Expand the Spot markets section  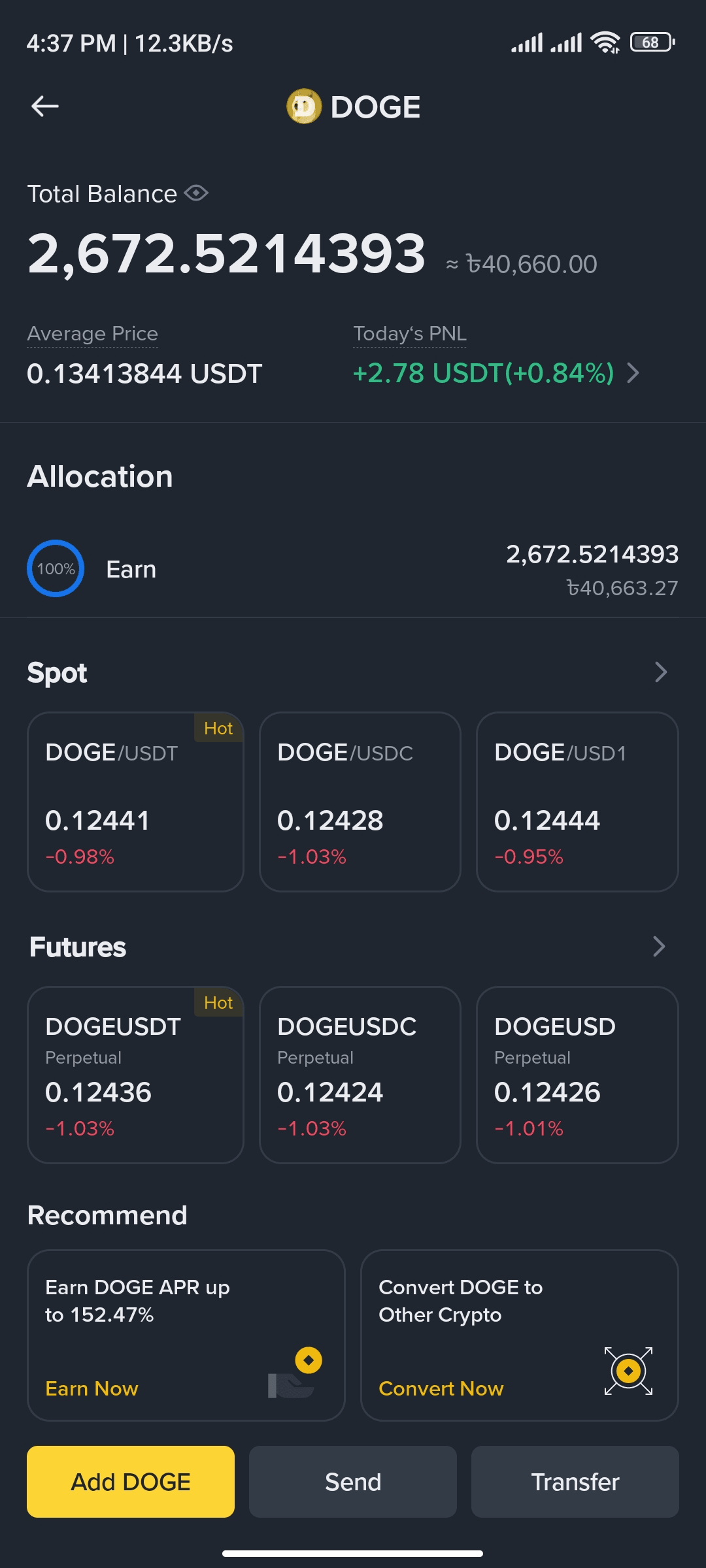click(660, 672)
